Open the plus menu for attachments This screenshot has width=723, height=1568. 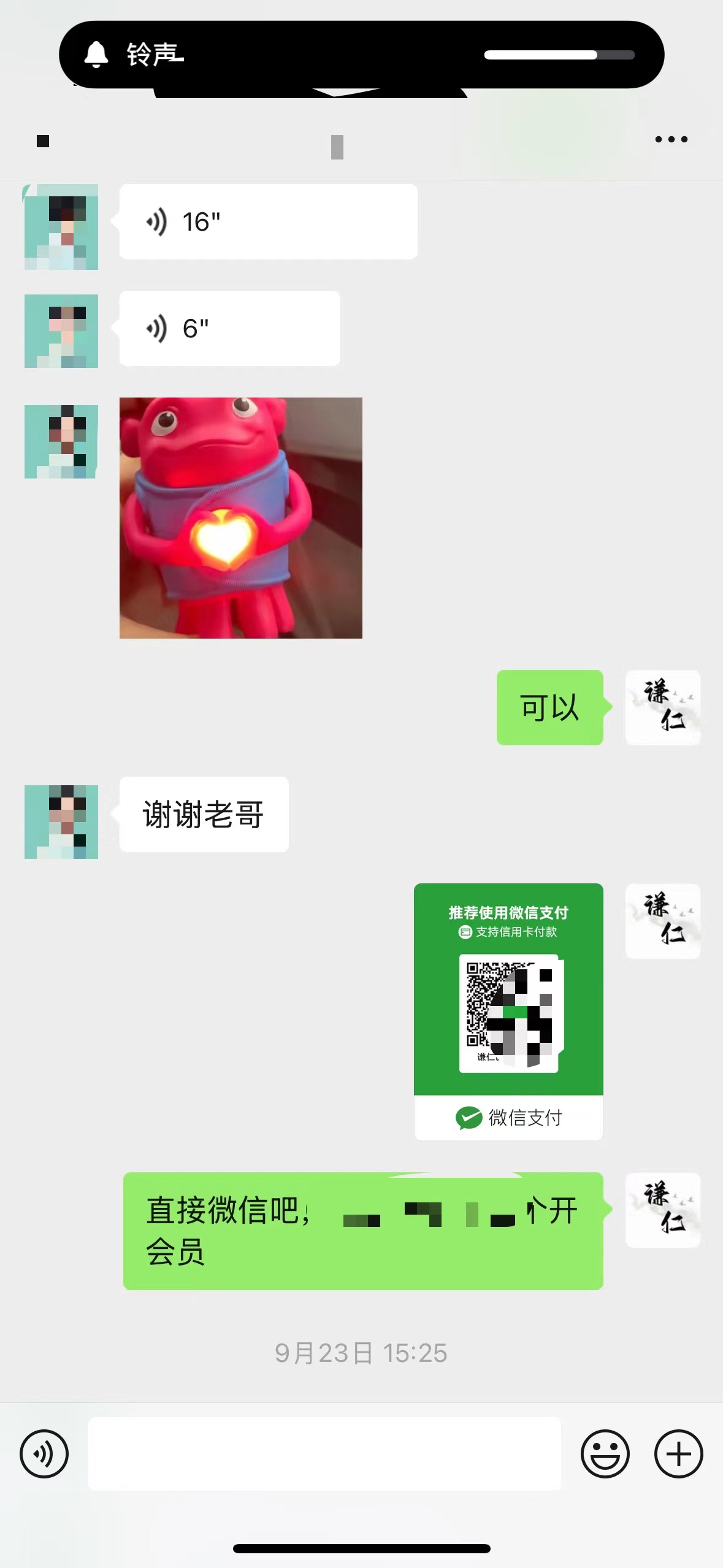[677, 1452]
